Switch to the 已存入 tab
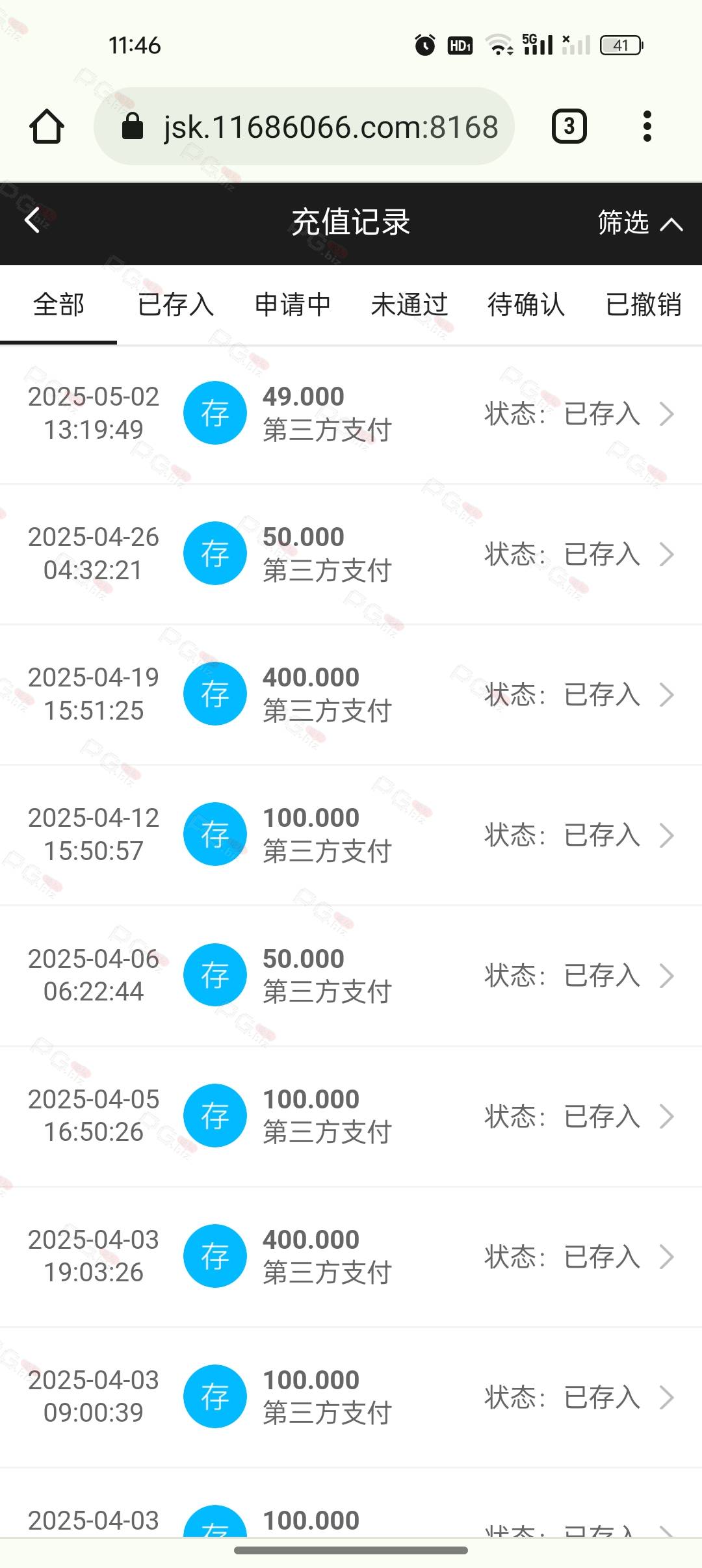702x1568 pixels. pyautogui.click(x=175, y=304)
